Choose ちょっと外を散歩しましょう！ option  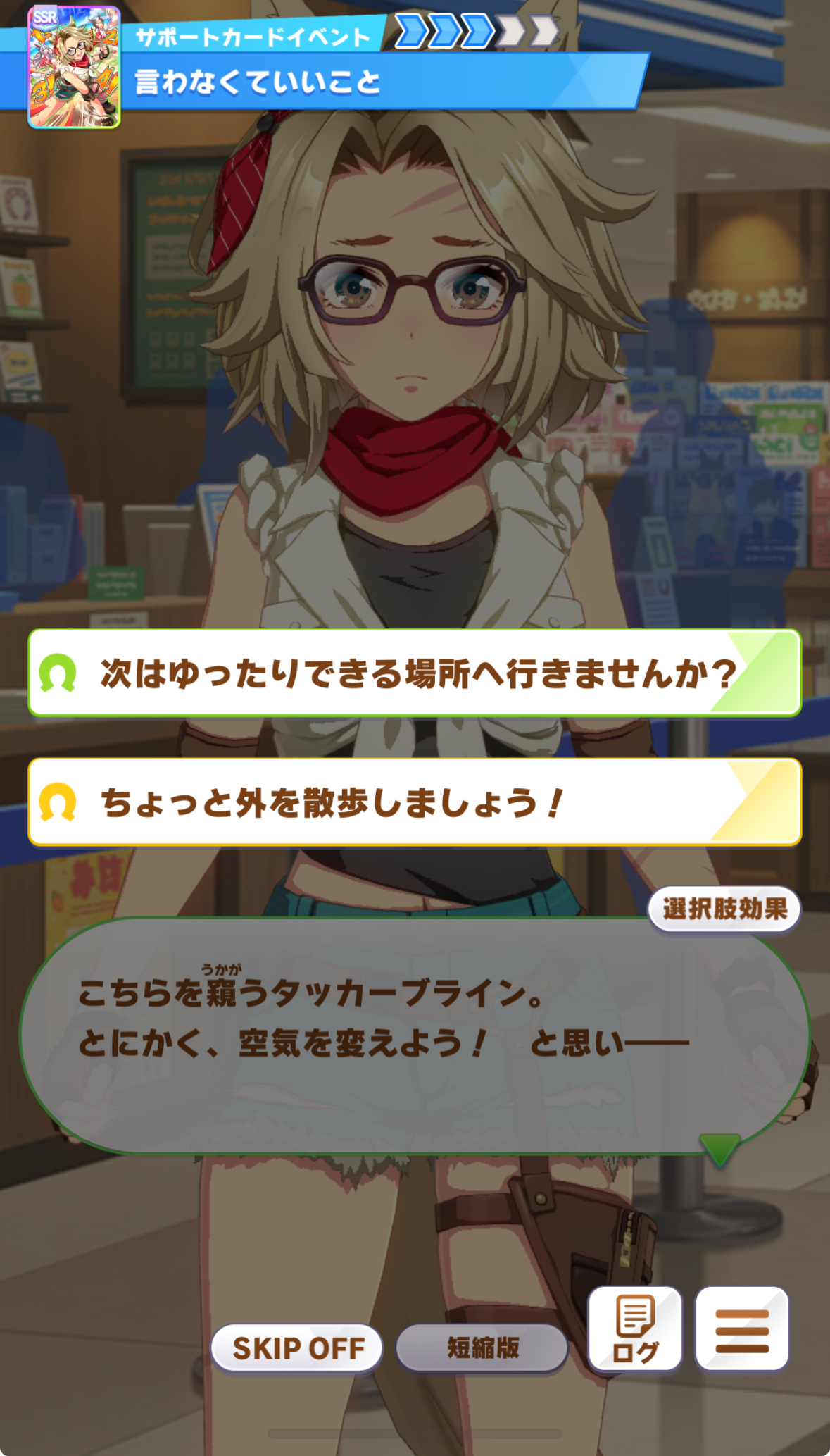click(415, 802)
